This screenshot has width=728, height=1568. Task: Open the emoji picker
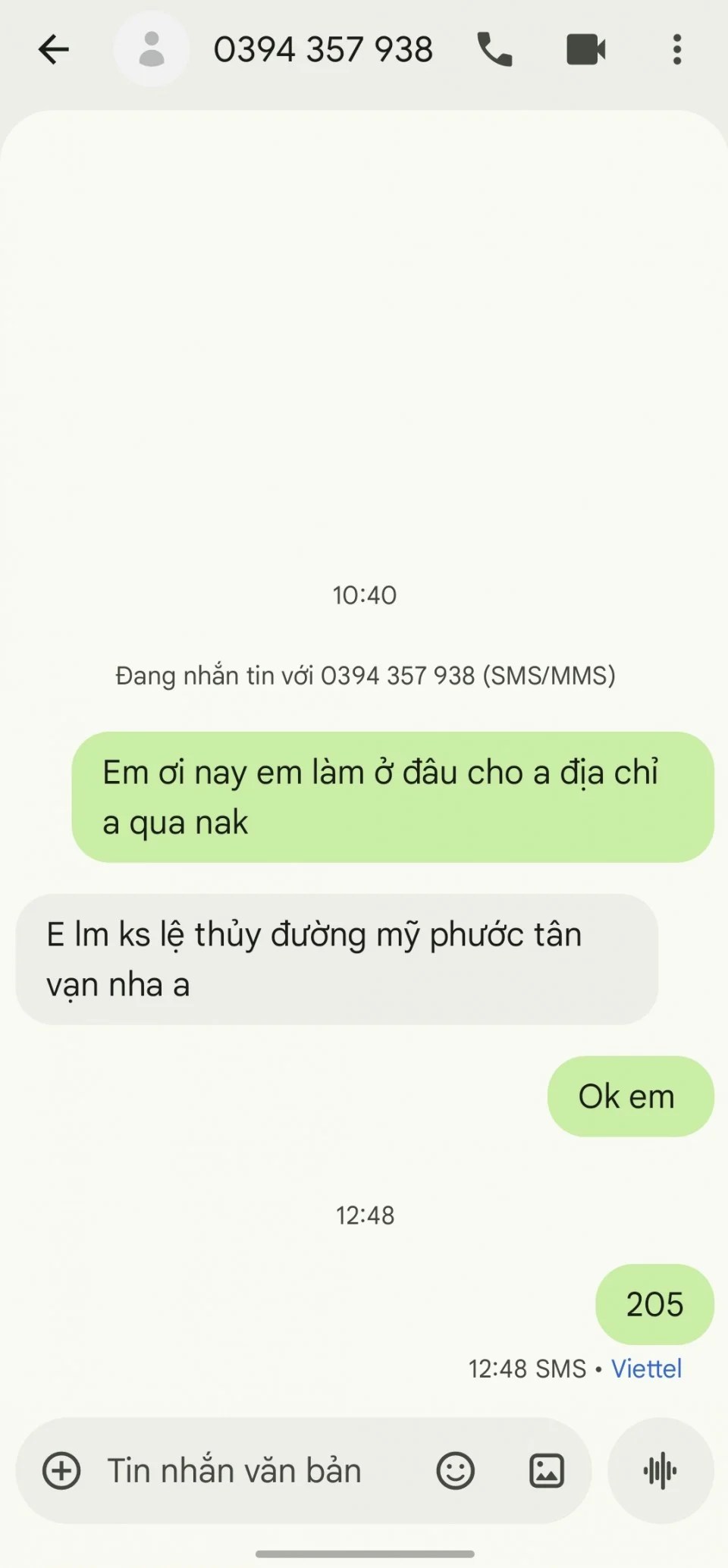coord(455,1470)
